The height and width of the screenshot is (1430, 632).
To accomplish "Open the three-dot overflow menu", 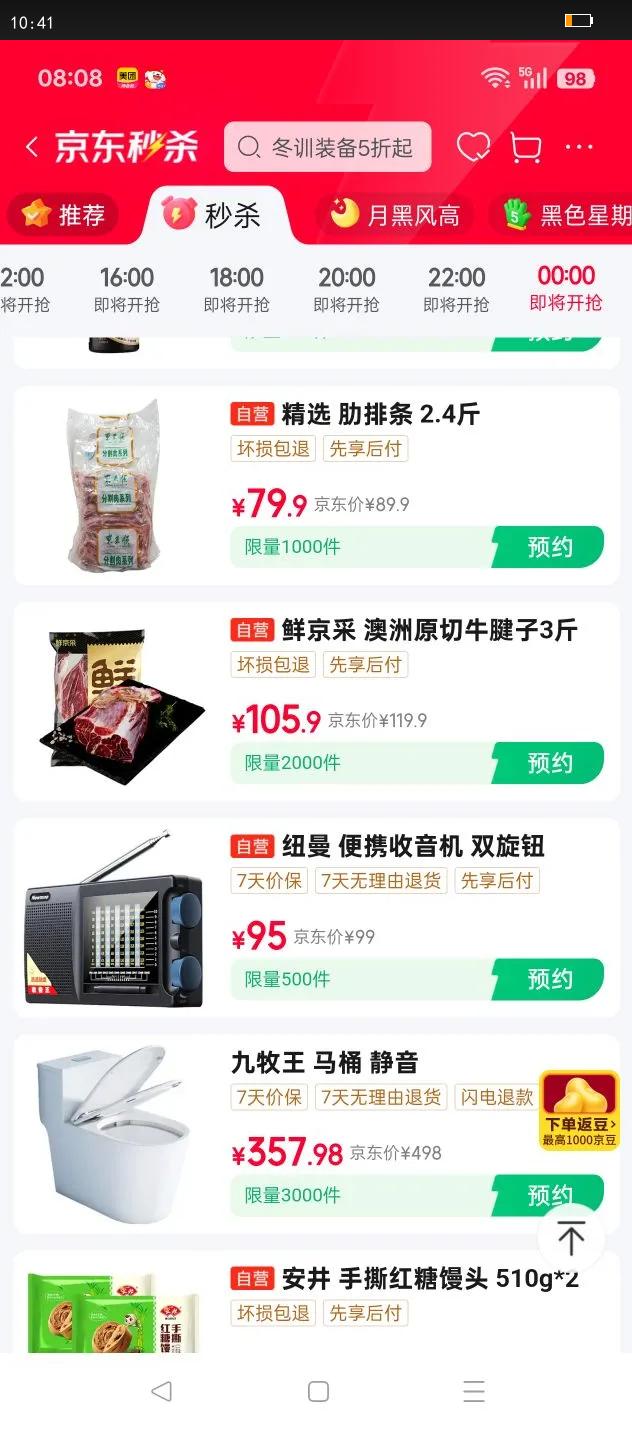I will (x=579, y=148).
